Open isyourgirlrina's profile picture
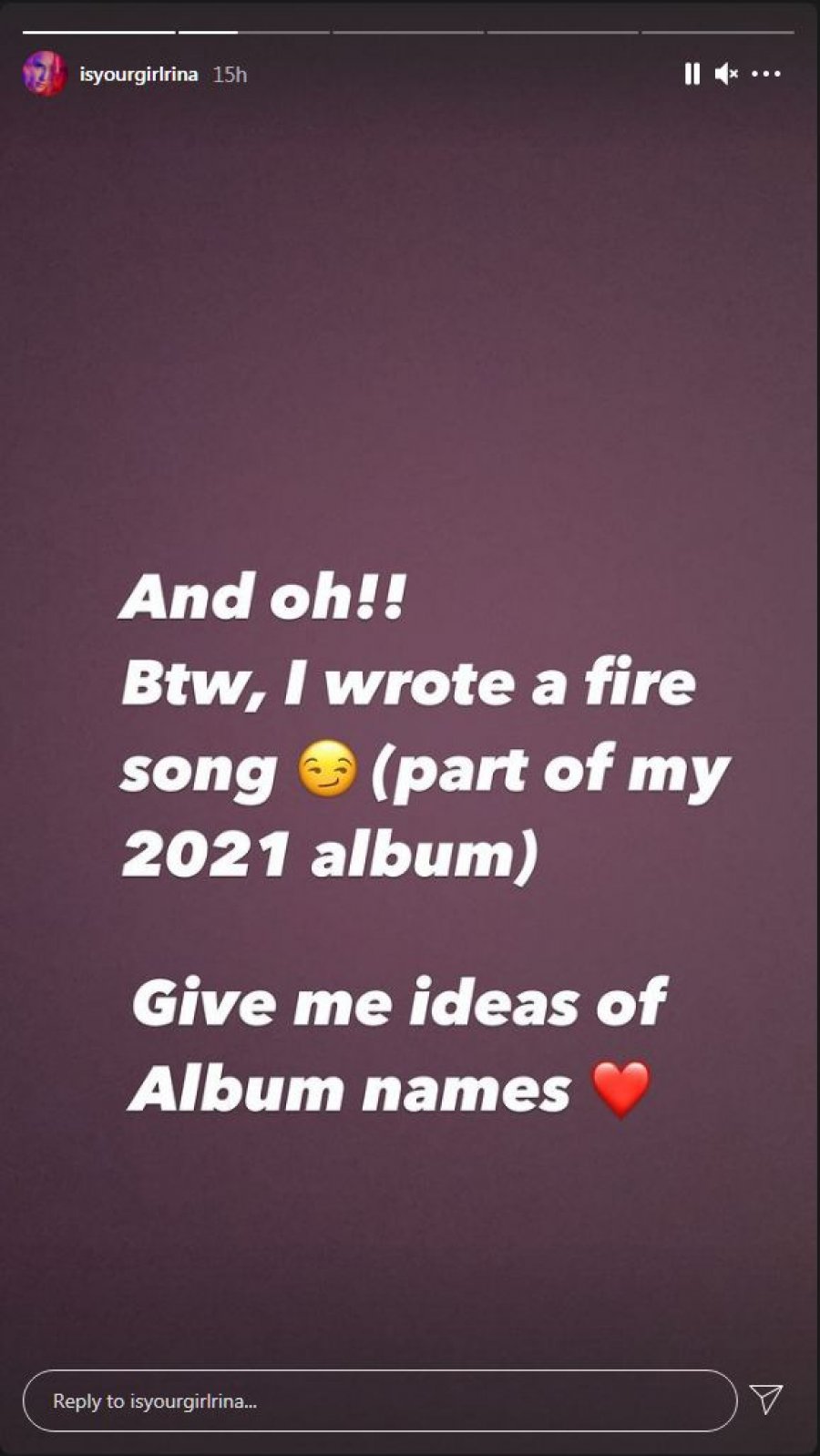This screenshot has width=820, height=1456. [45, 74]
